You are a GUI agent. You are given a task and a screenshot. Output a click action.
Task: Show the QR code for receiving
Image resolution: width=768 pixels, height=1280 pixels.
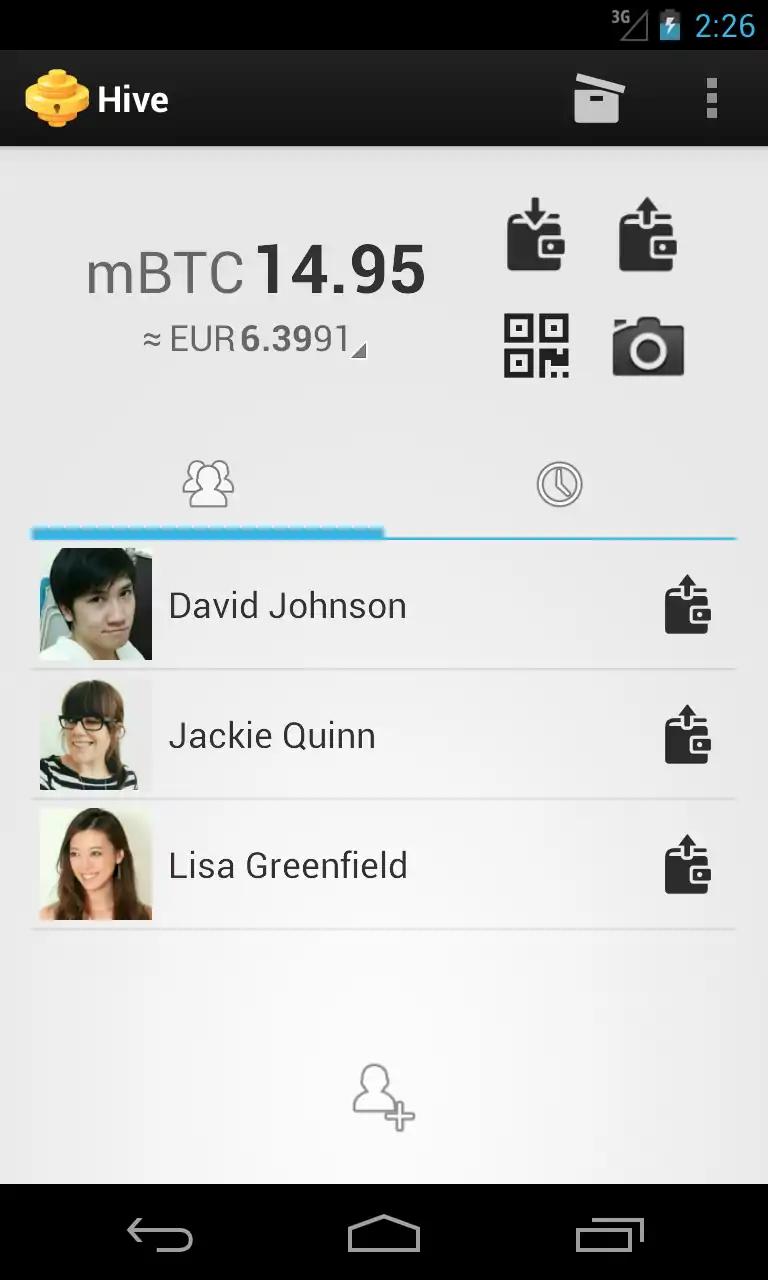[x=536, y=346]
